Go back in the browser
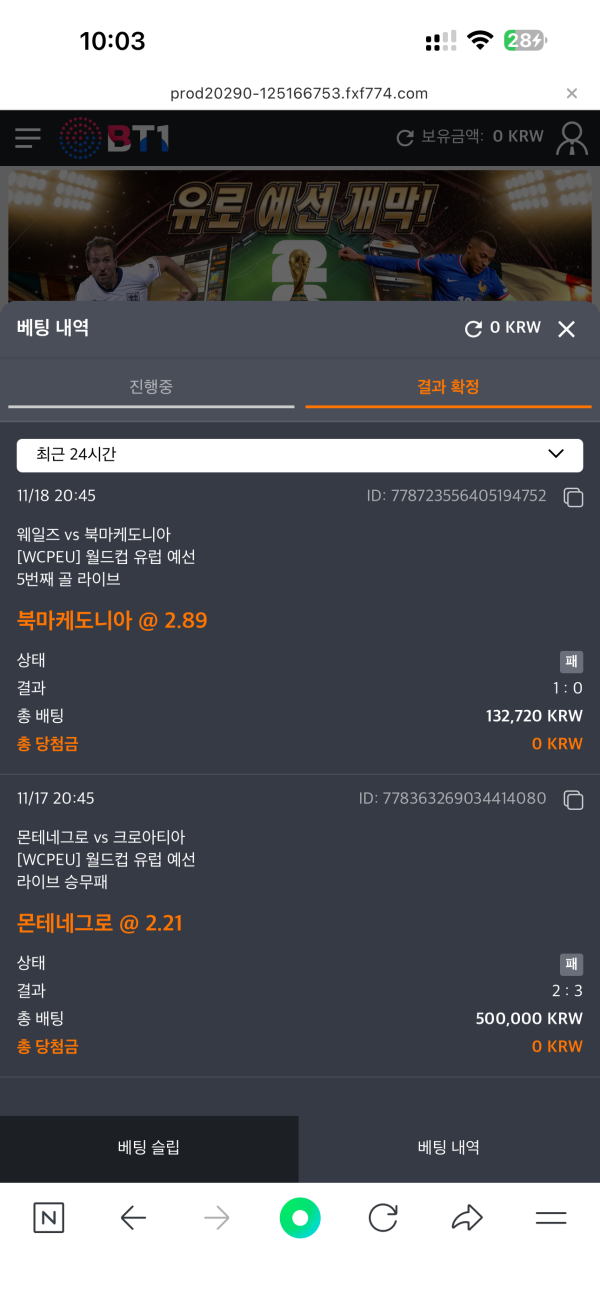The width and height of the screenshot is (600, 1300). (133, 1217)
